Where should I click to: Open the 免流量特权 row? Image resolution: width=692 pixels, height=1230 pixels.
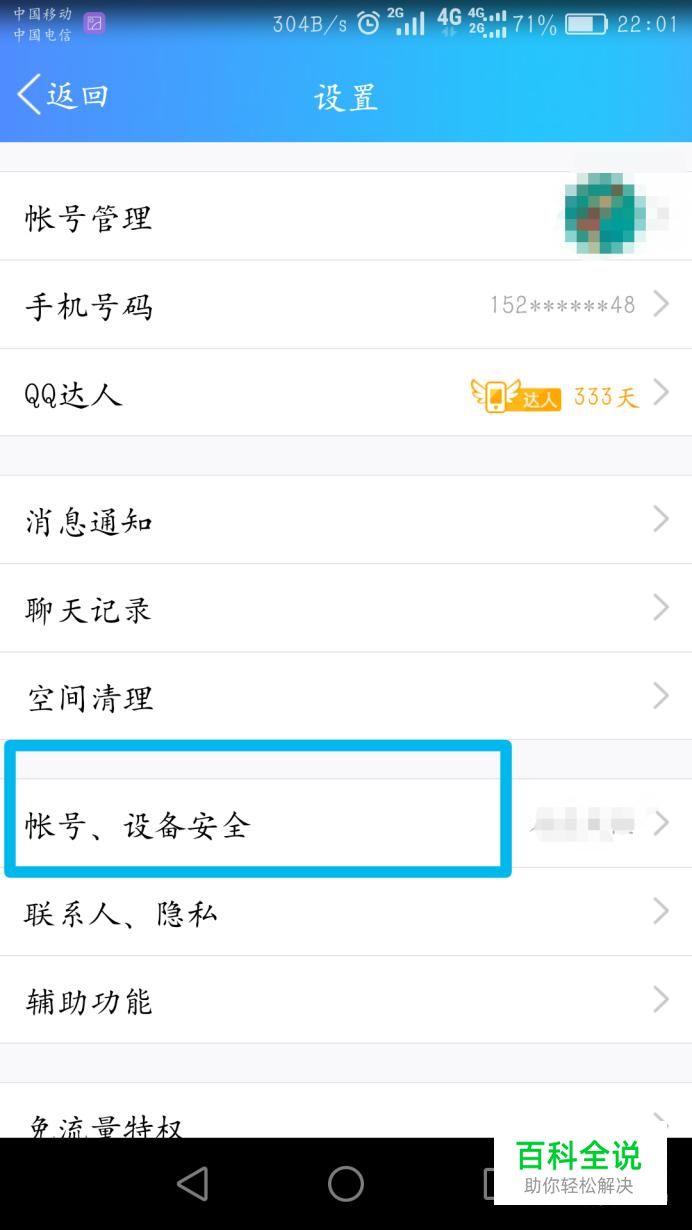pyautogui.click(x=346, y=1111)
